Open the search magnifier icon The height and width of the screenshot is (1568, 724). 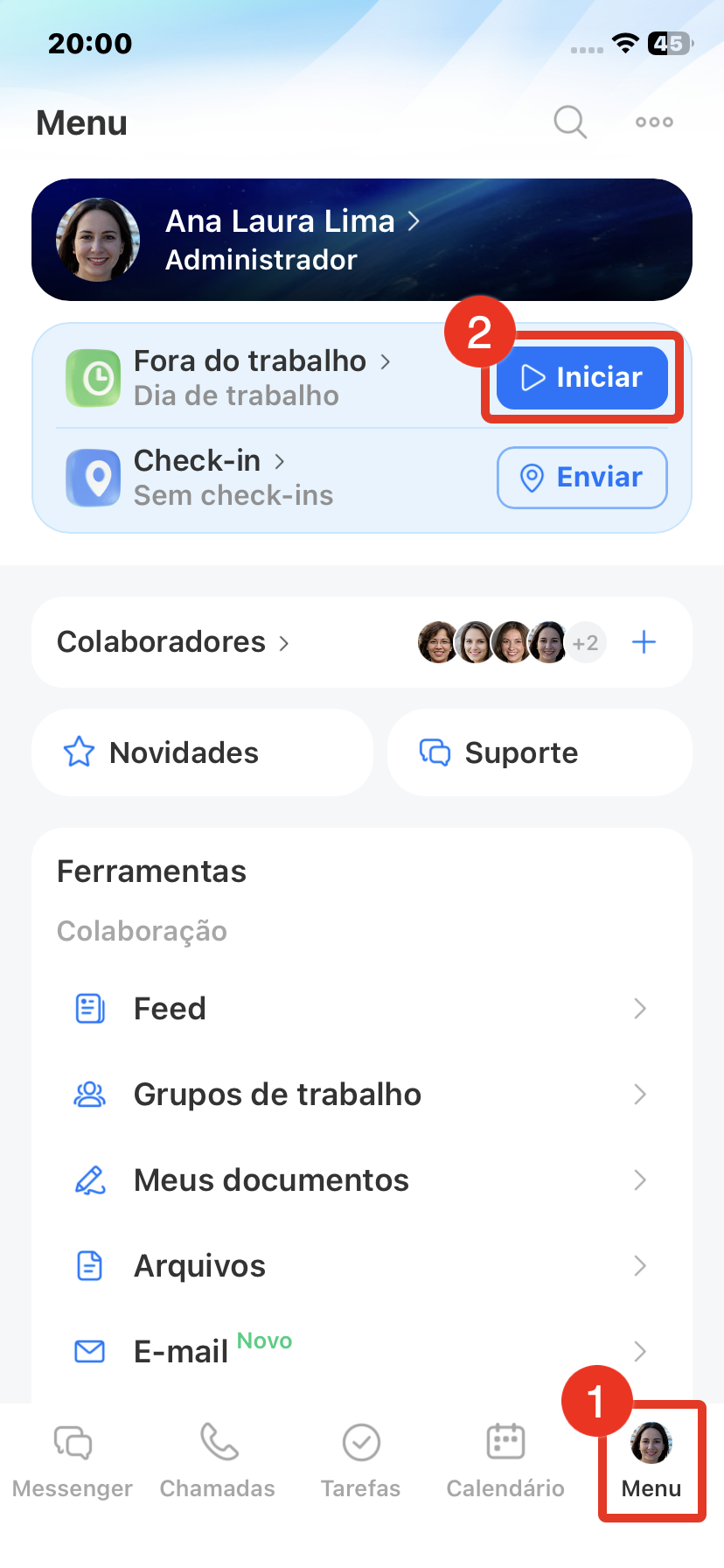point(570,122)
